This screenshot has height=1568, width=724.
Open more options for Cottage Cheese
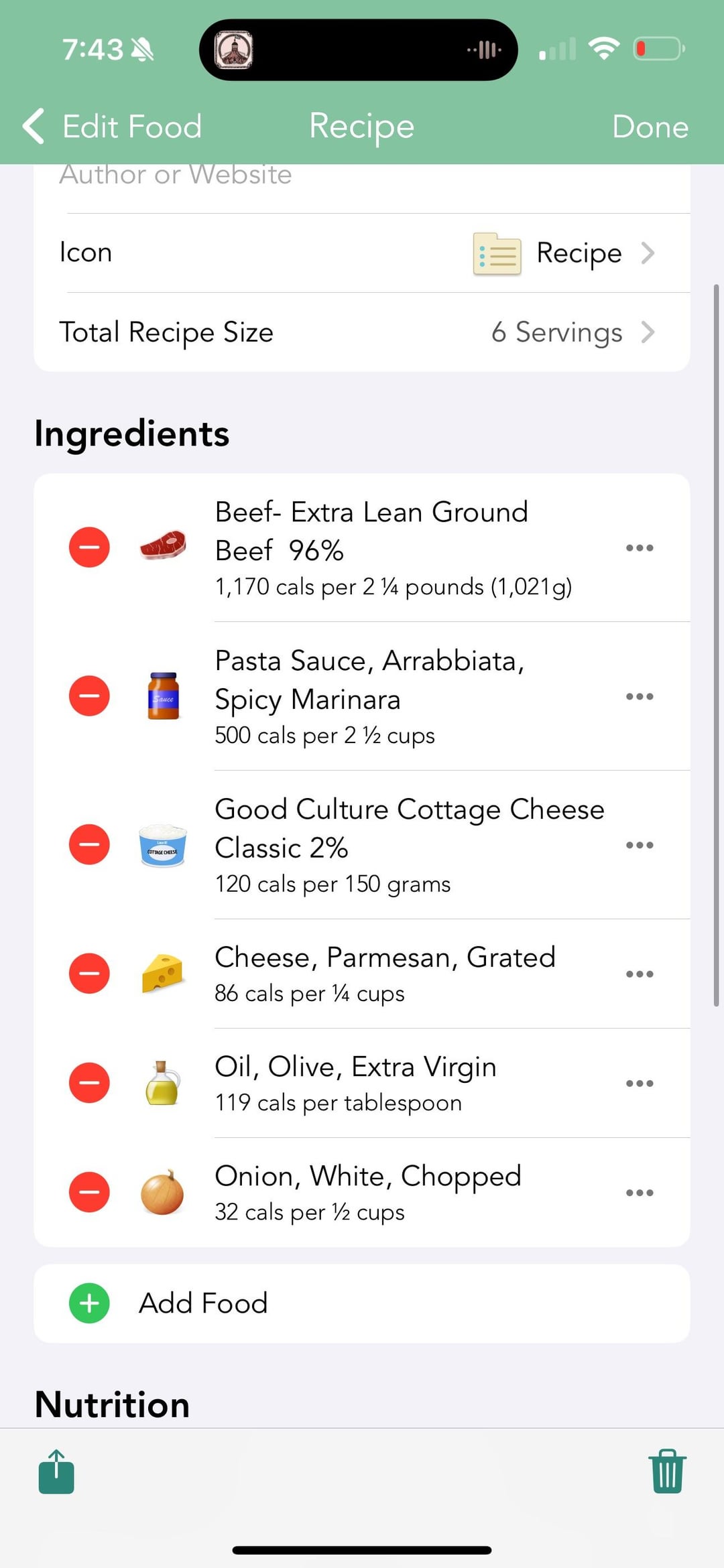pos(640,844)
